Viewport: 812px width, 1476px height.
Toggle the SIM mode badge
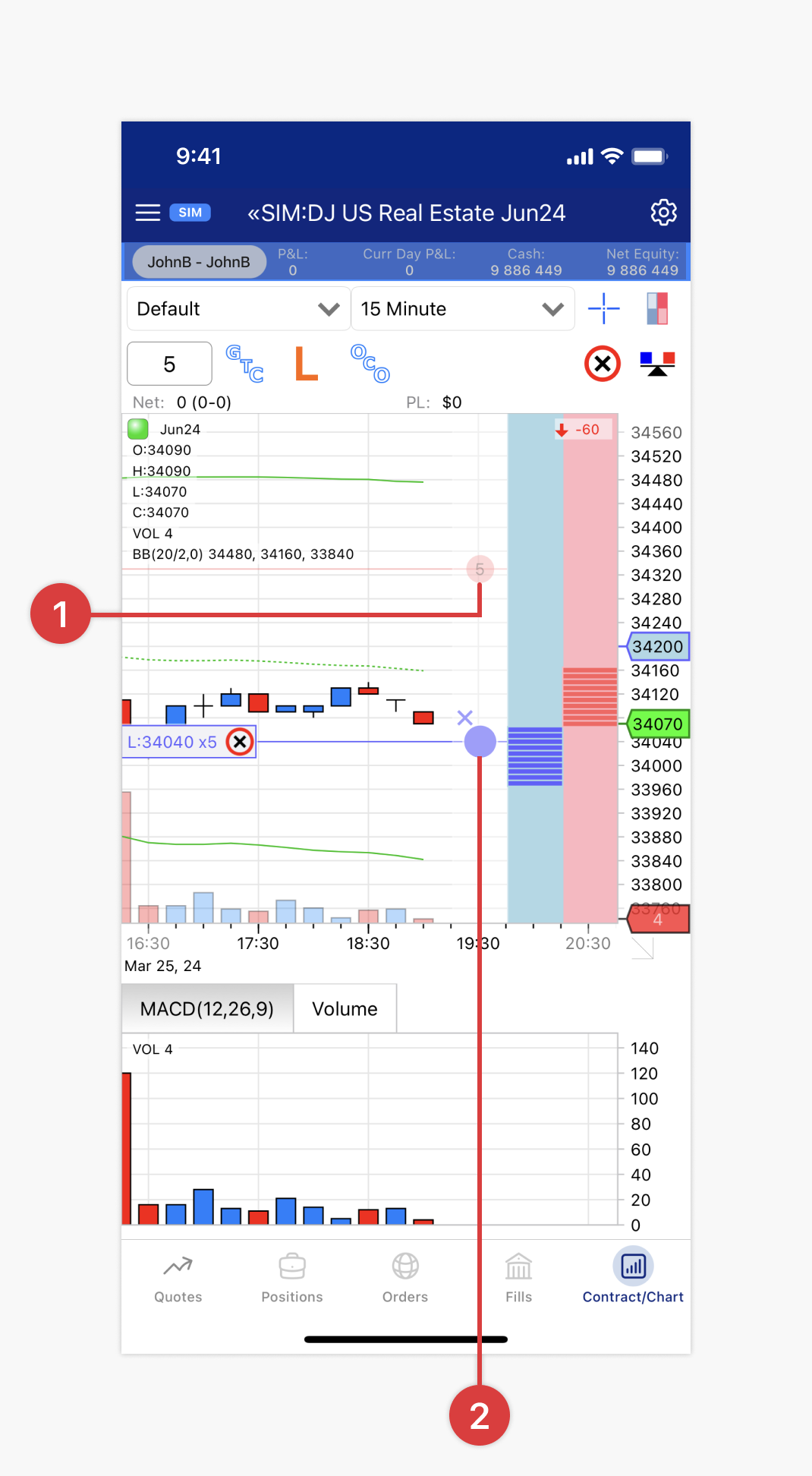coord(190,213)
